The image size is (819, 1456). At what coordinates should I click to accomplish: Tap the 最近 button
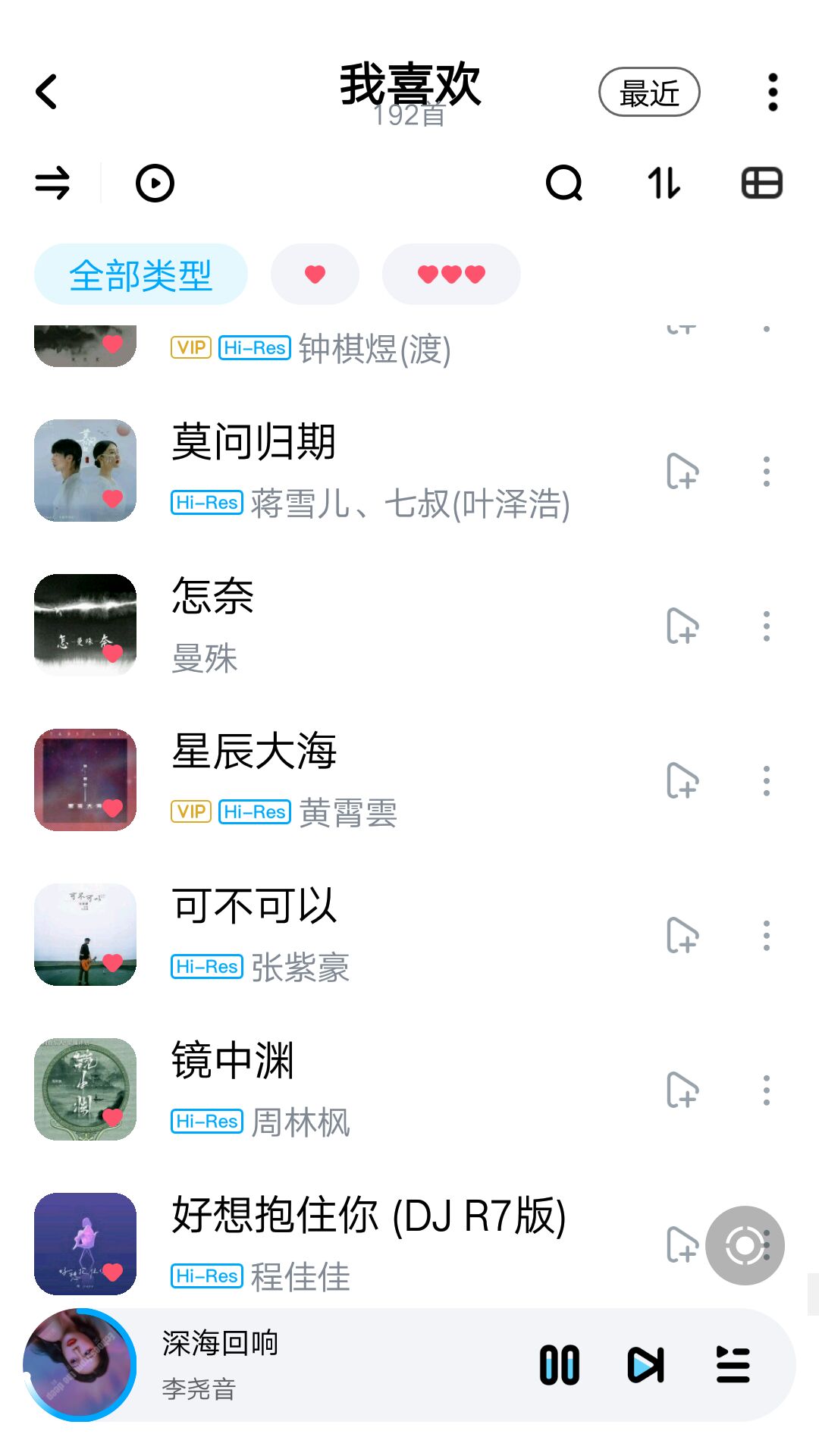point(649,93)
